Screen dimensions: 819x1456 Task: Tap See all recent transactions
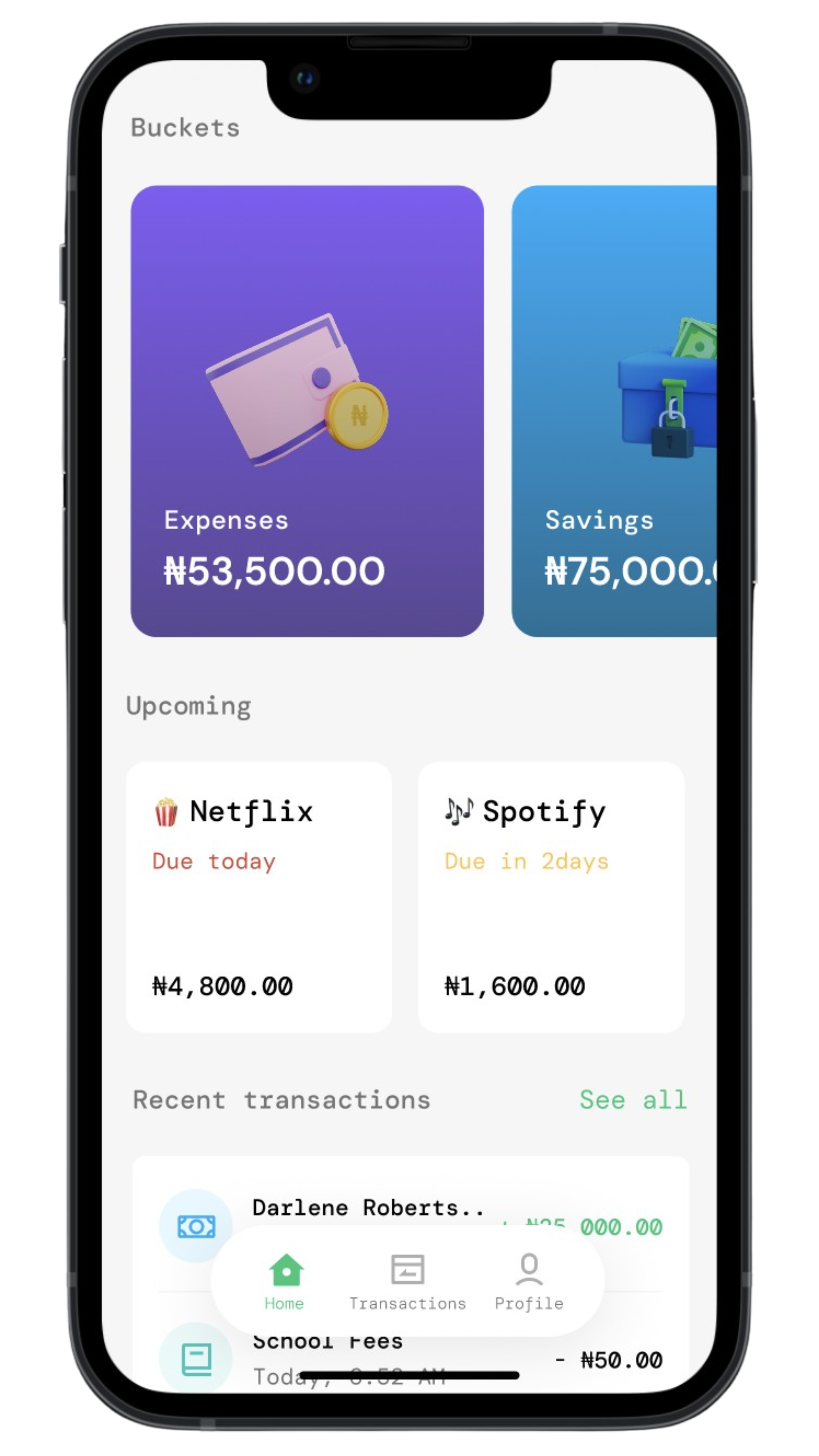633,1100
